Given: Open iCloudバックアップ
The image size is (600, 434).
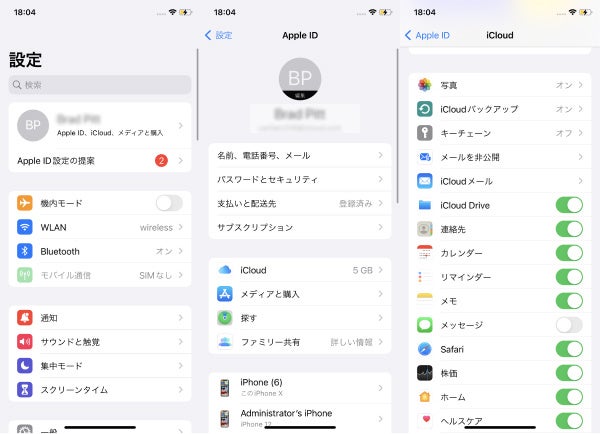Looking at the screenshot, I should tap(499, 109).
